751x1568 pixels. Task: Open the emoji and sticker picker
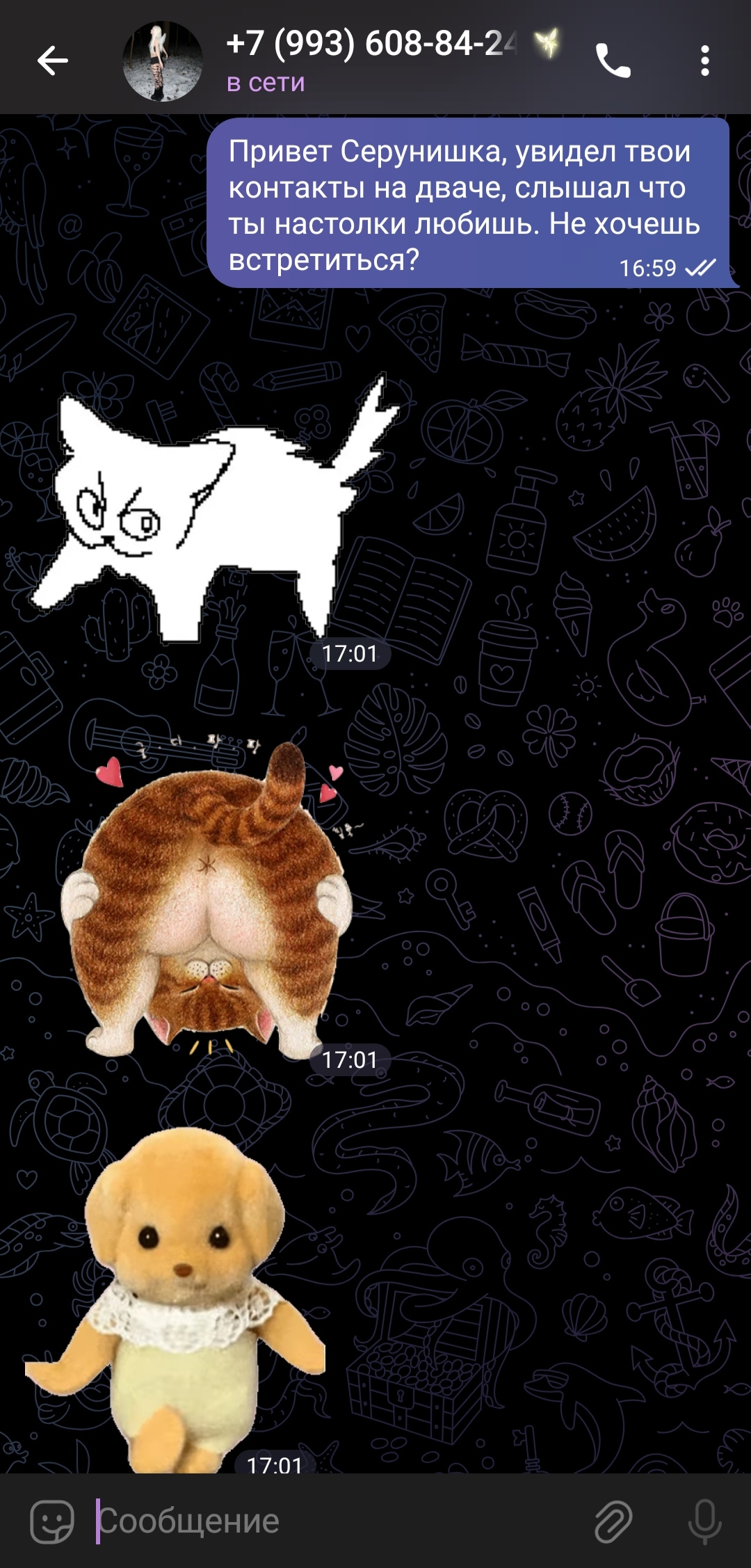[52, 1521]
